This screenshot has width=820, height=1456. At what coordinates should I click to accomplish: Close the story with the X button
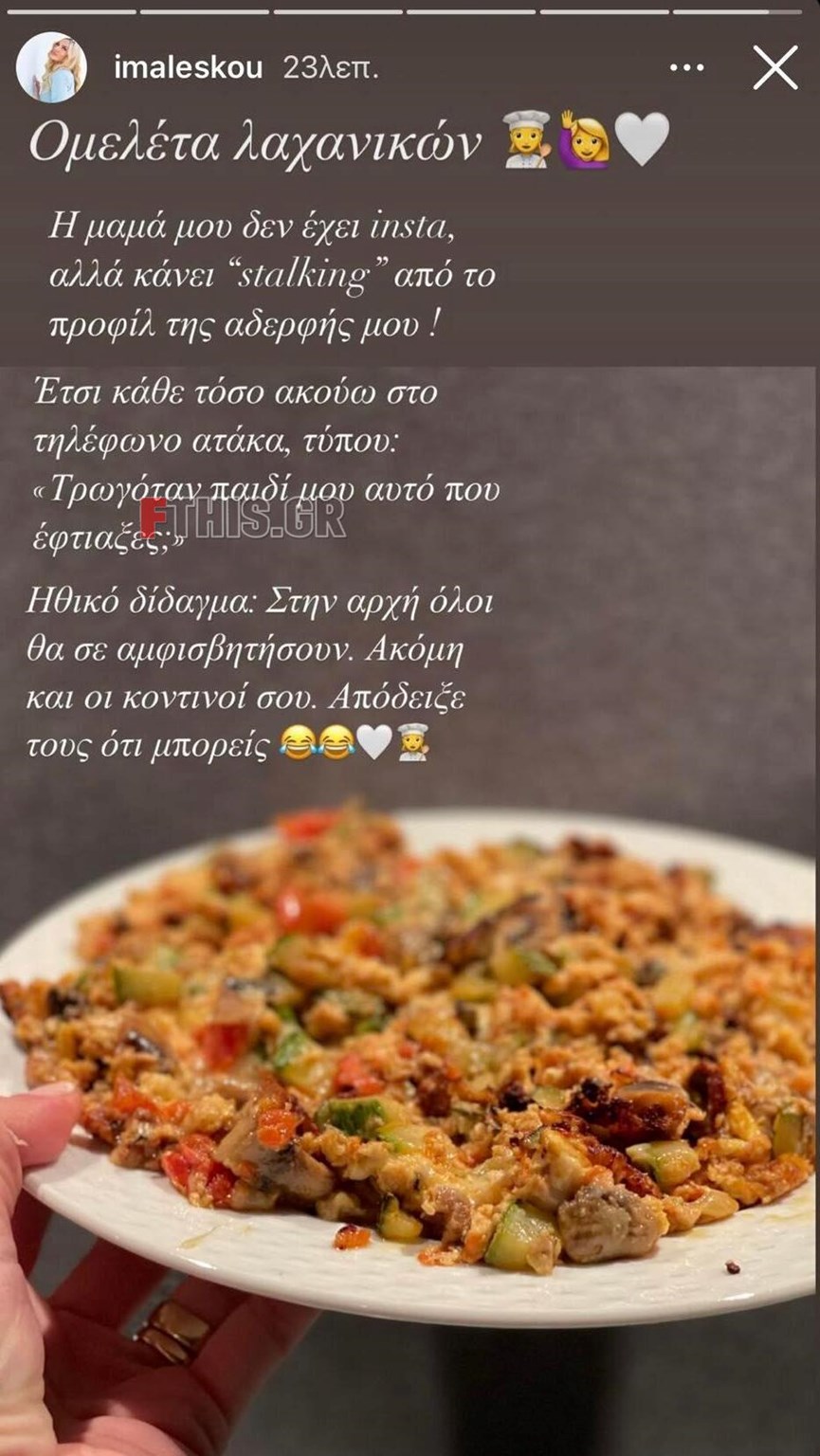coord(777,66)
